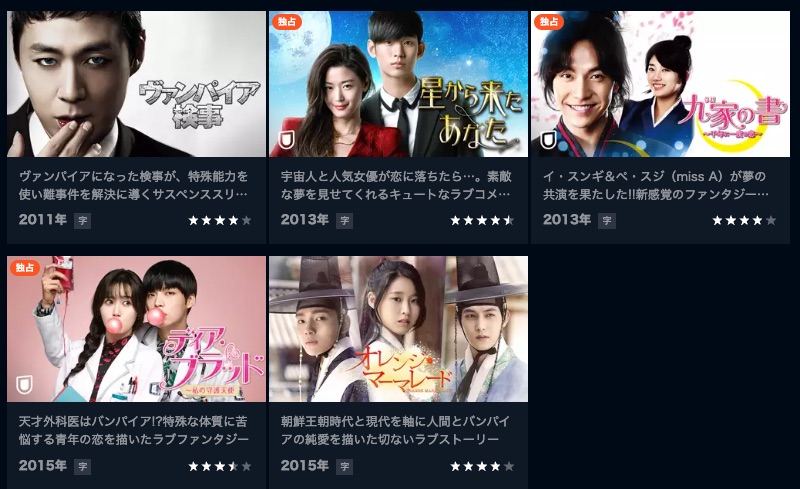Image resolution: width=800 pixels, height=489 pixels.
Task: Open the ヴァンパイア検事 drama card
Action: click(x=137, y=85)
